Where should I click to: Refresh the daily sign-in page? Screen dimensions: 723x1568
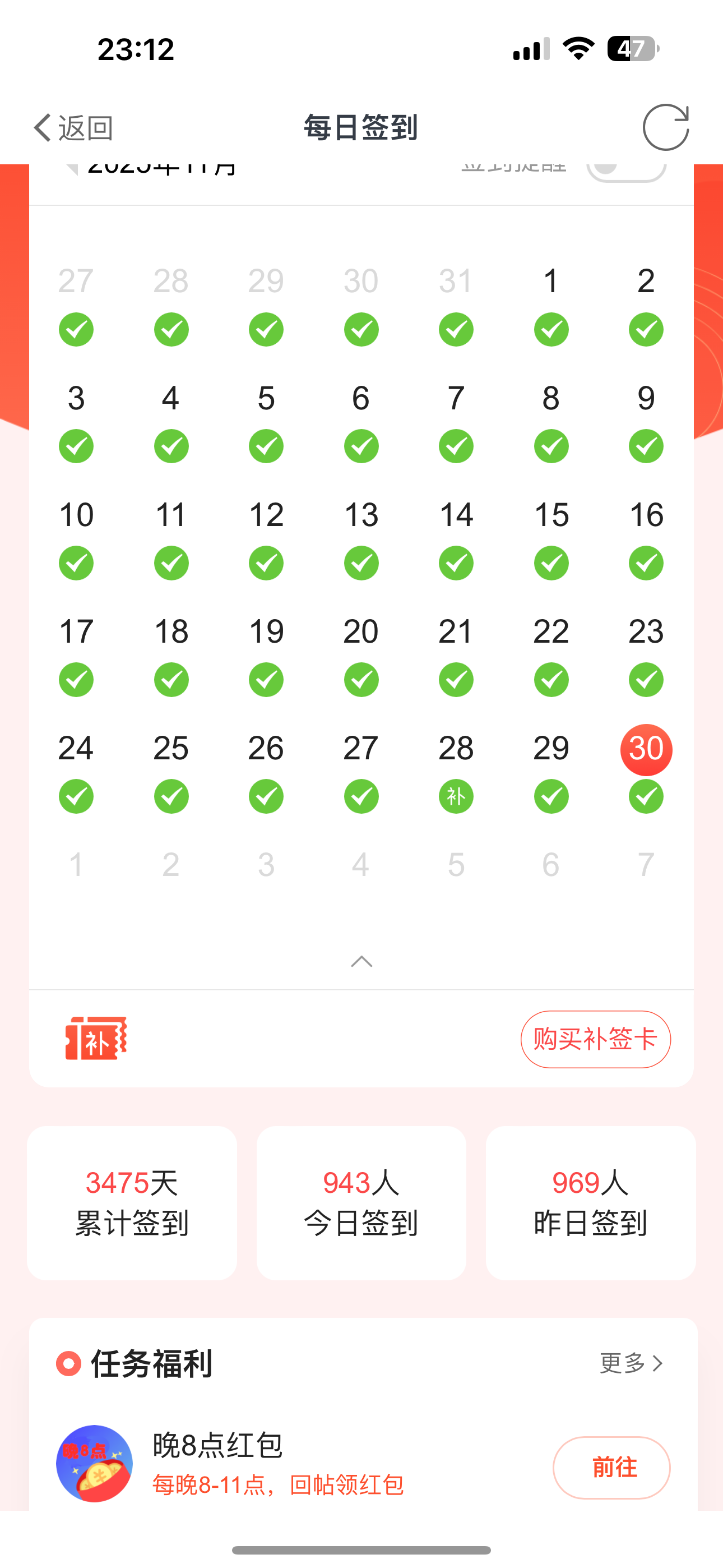coord(665,127)
